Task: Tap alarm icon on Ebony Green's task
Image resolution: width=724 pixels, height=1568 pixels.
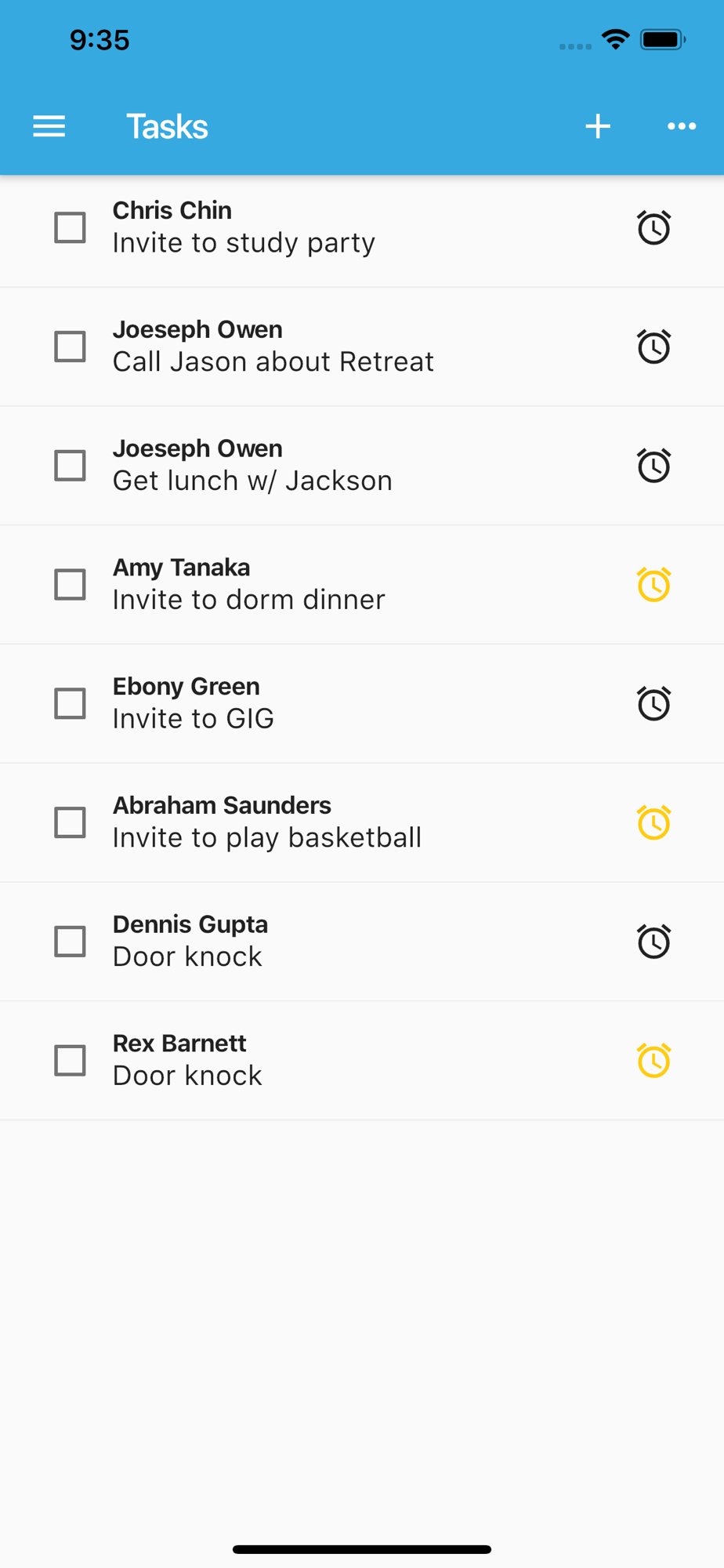Action: pyautogui.click(x=653, y=704)
